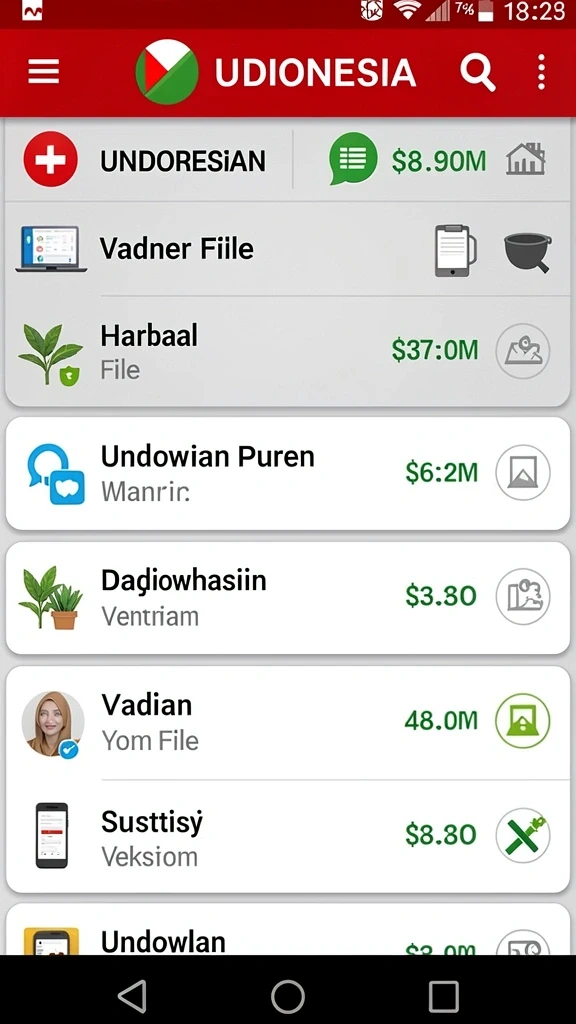Open the green chat list icon
576x1024 pixels.
tap(353, 159)
